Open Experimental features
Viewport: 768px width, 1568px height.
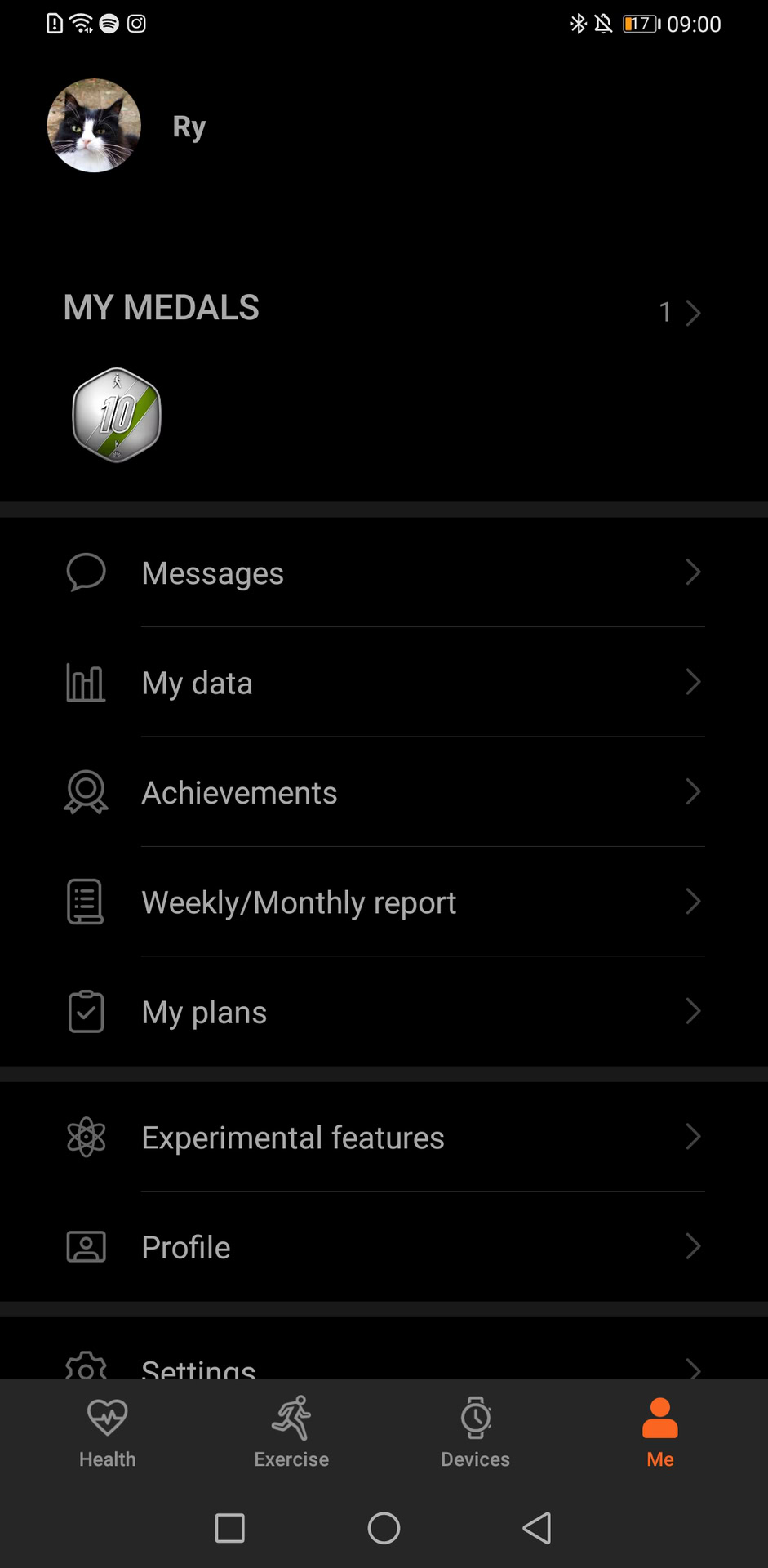(384, 1137)
